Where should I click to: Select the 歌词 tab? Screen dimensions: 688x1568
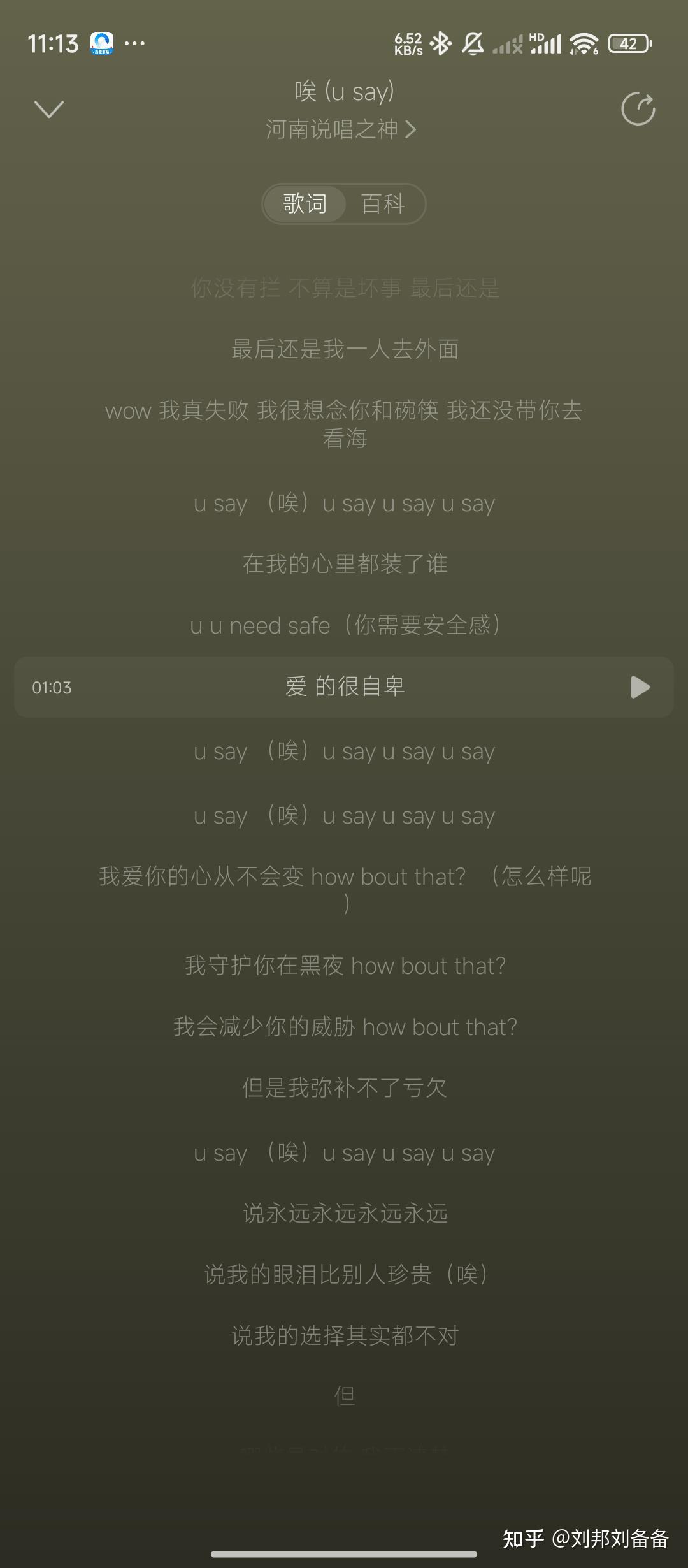point(305,204)
